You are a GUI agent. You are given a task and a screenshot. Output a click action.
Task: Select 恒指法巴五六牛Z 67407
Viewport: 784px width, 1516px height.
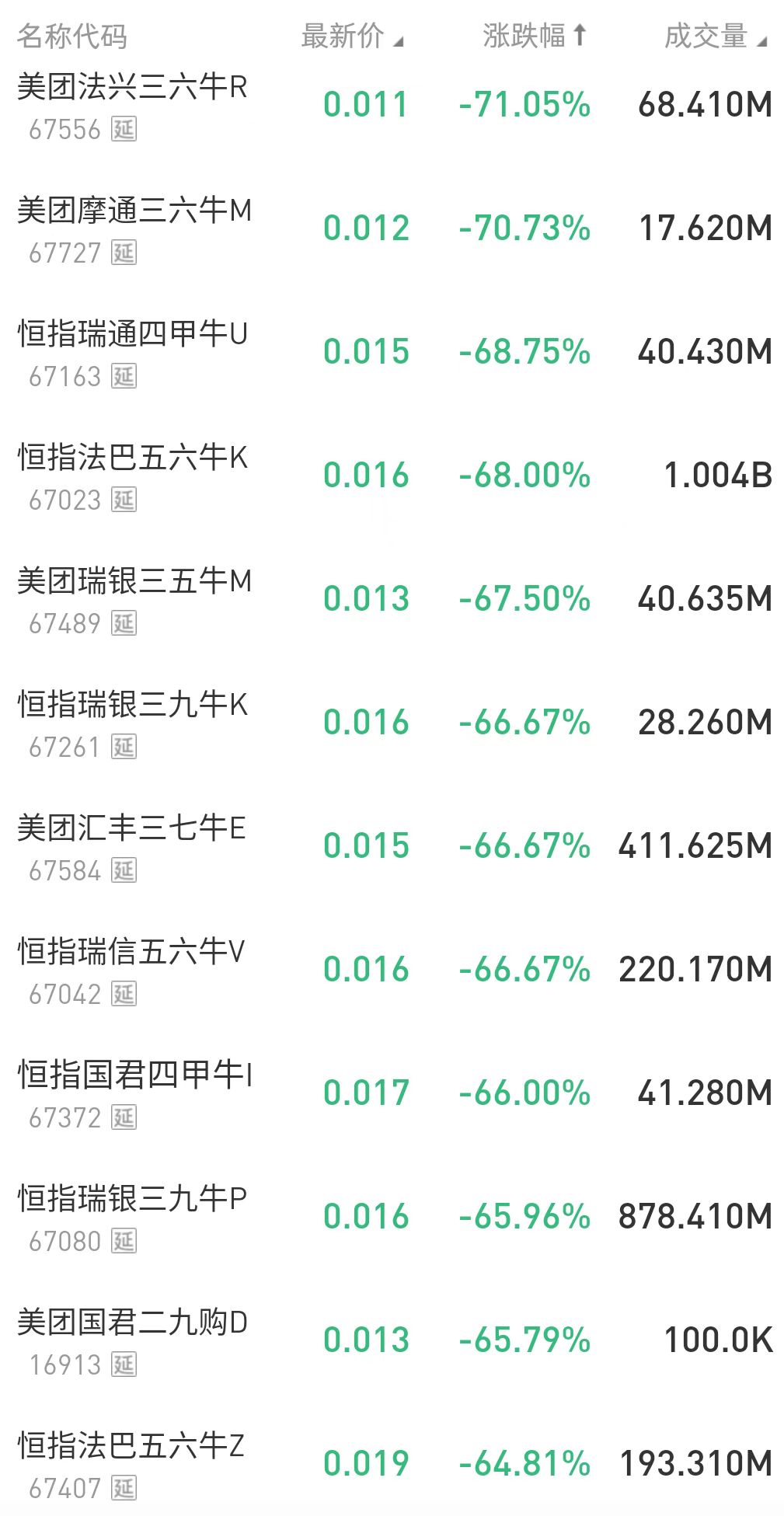pyautogui.click(x=131, y=1465)
